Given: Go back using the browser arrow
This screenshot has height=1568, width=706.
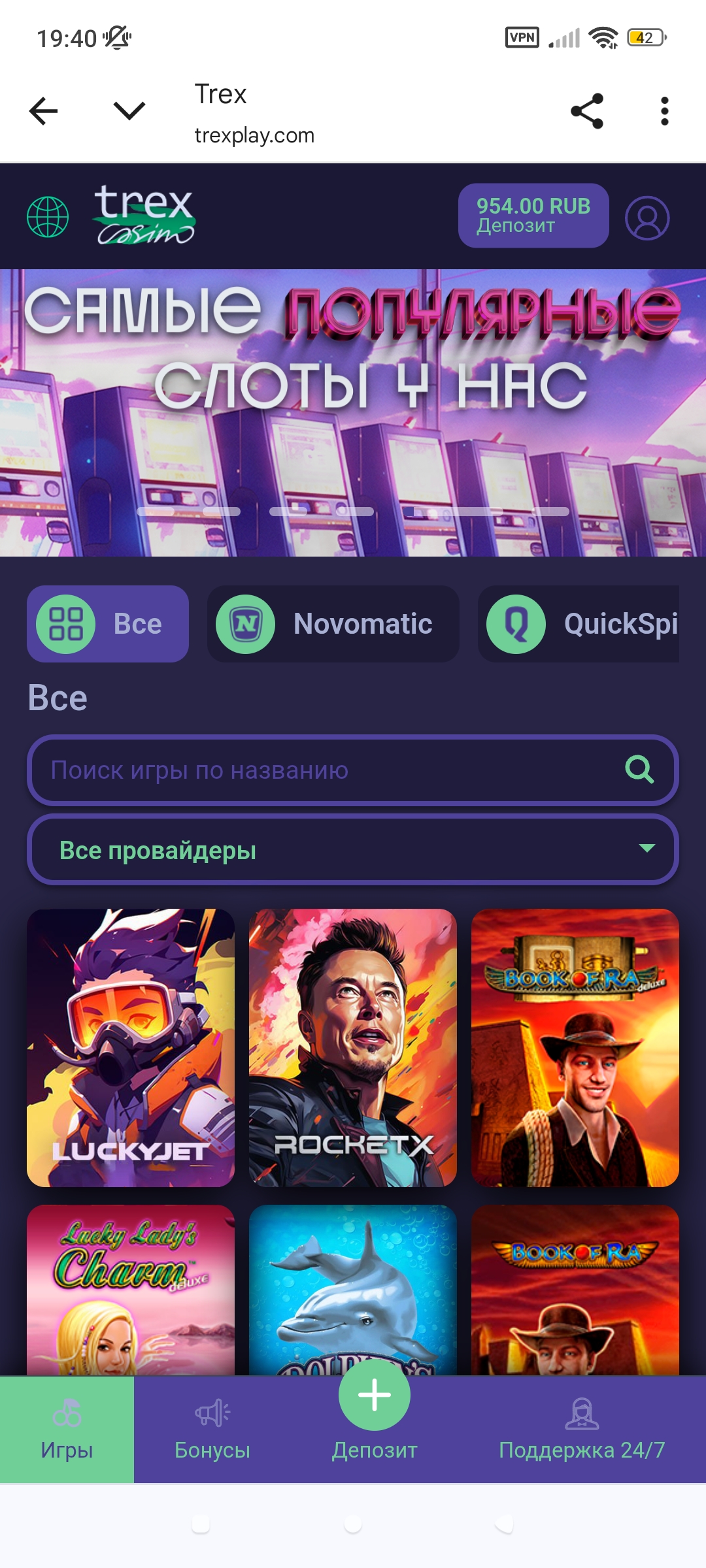Looking at the screenshot, I should 44,111.
